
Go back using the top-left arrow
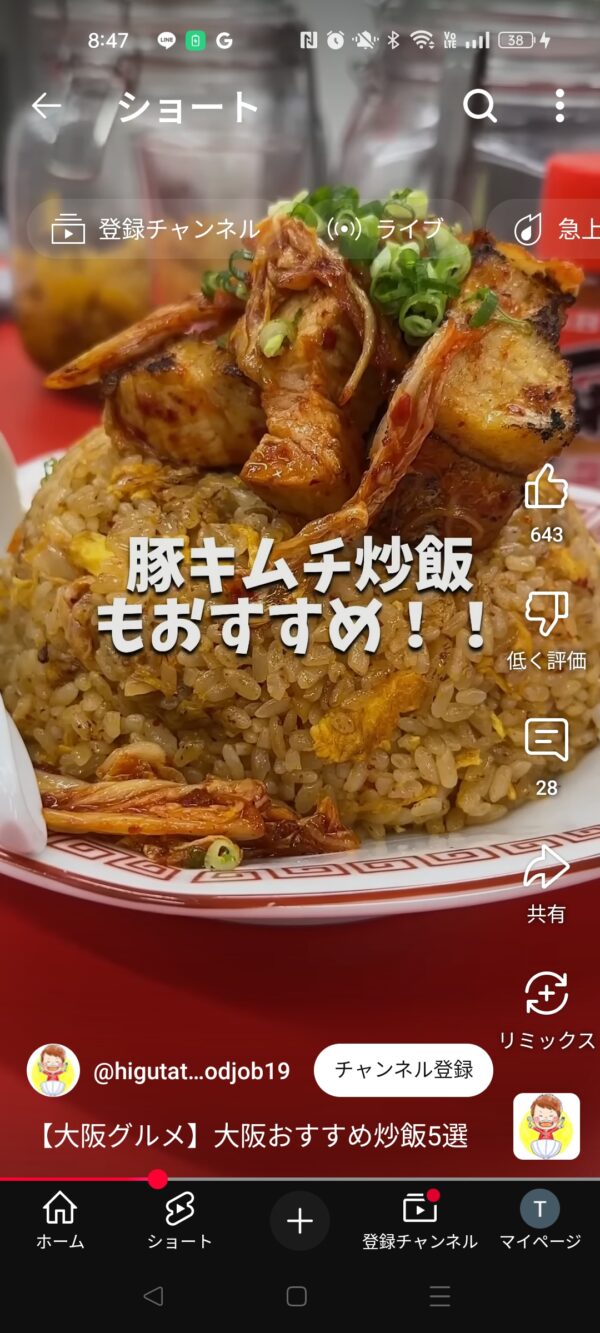[x=46, y=106]
